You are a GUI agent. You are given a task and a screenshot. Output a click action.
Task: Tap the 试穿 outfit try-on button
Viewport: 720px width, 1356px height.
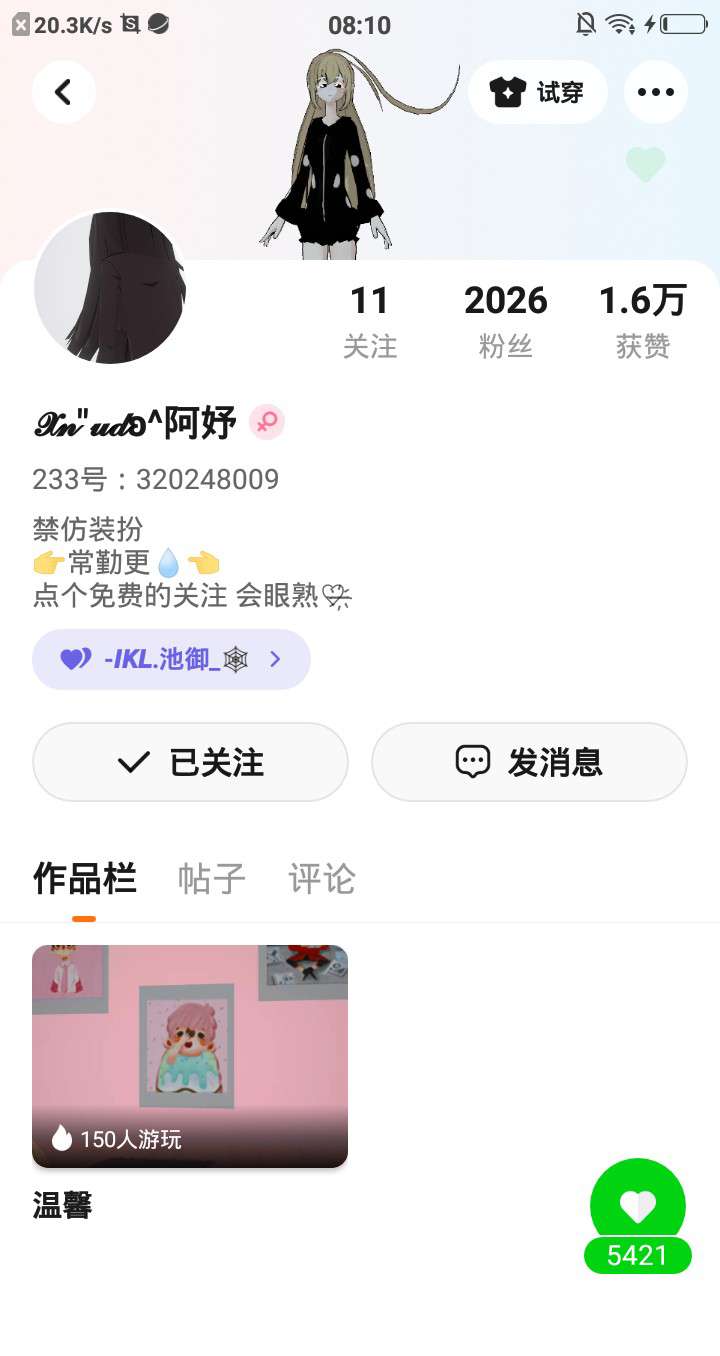pos(537,92)
